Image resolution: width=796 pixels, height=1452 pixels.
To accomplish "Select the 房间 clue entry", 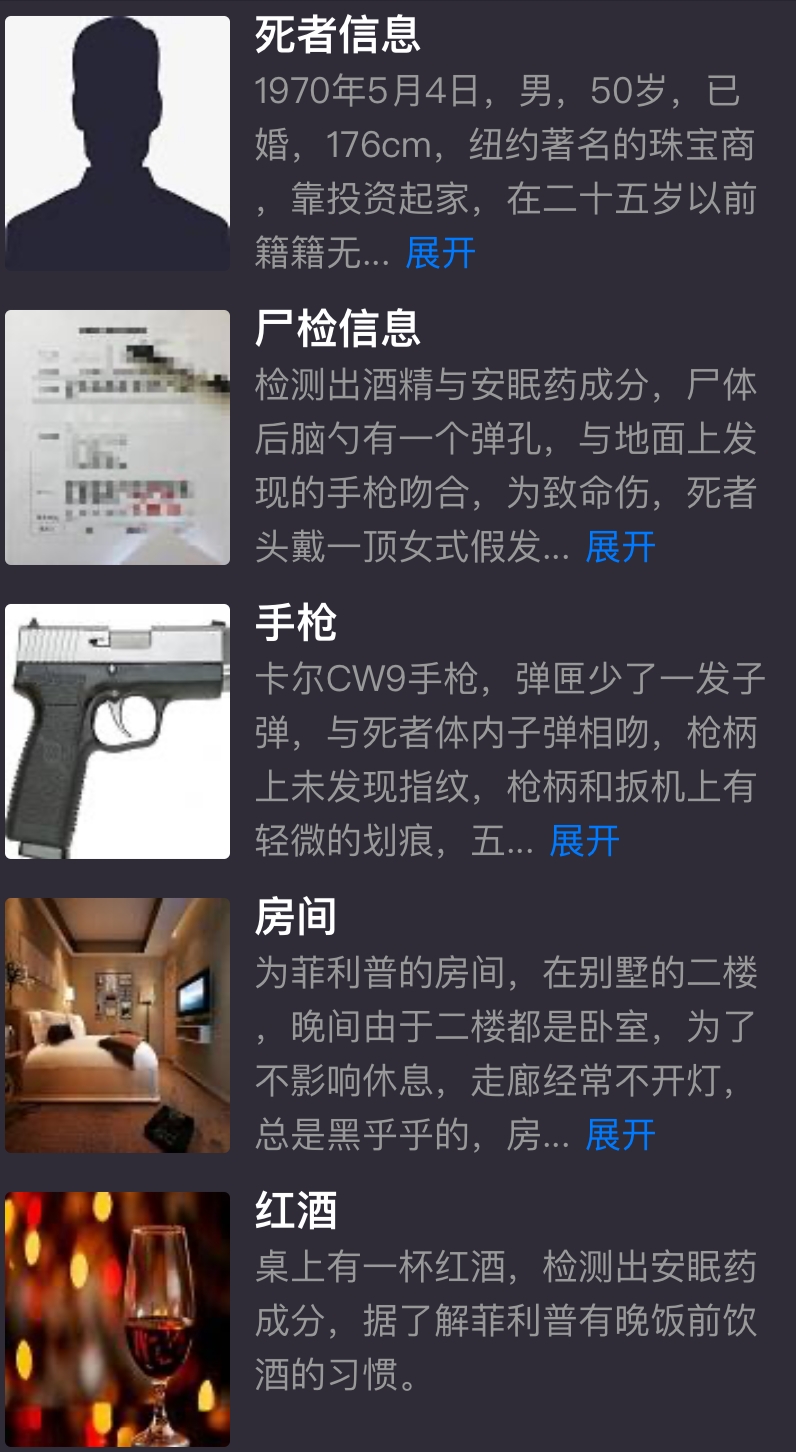I will pos(293,915).
